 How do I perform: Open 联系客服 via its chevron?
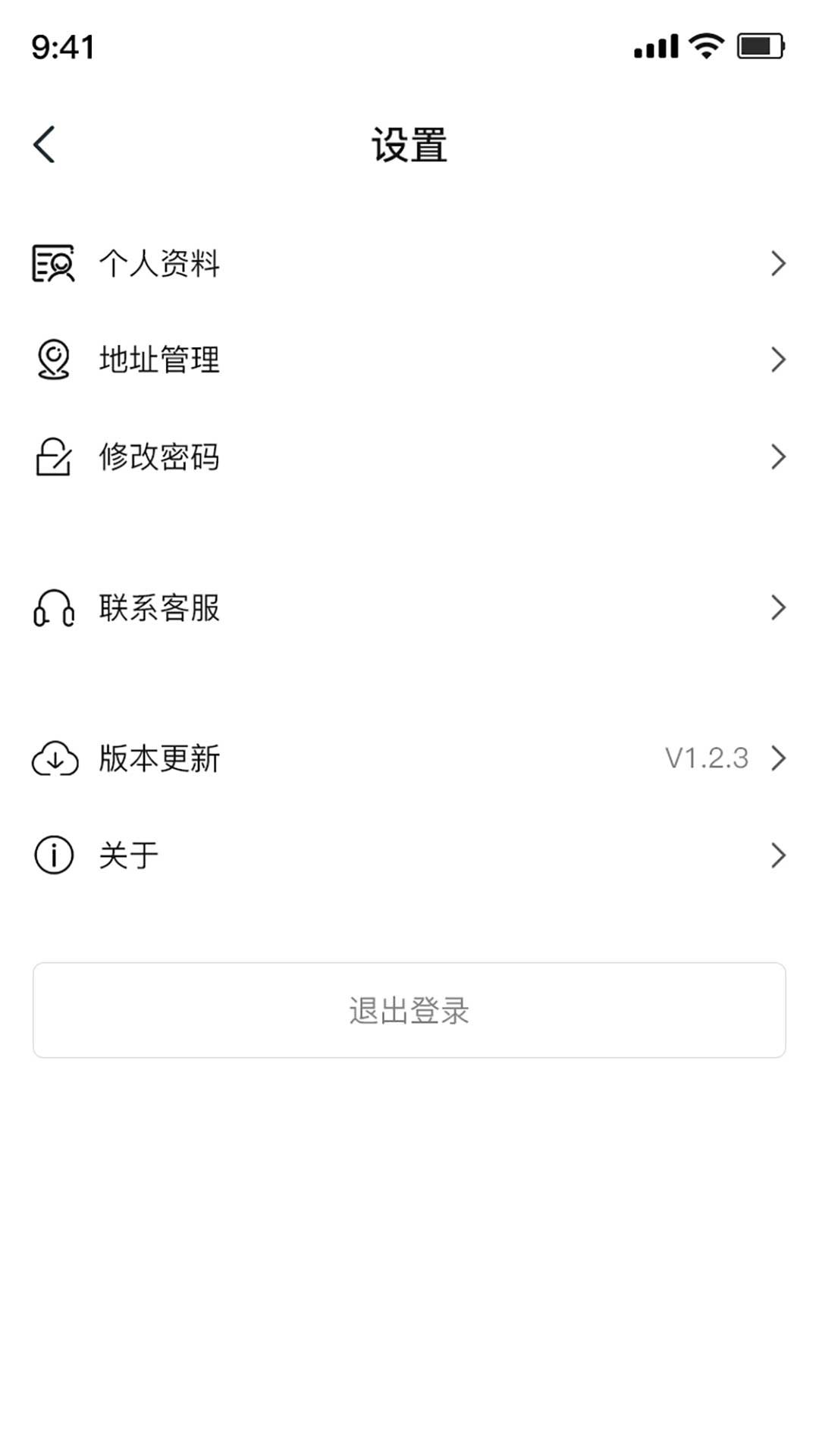780,607
